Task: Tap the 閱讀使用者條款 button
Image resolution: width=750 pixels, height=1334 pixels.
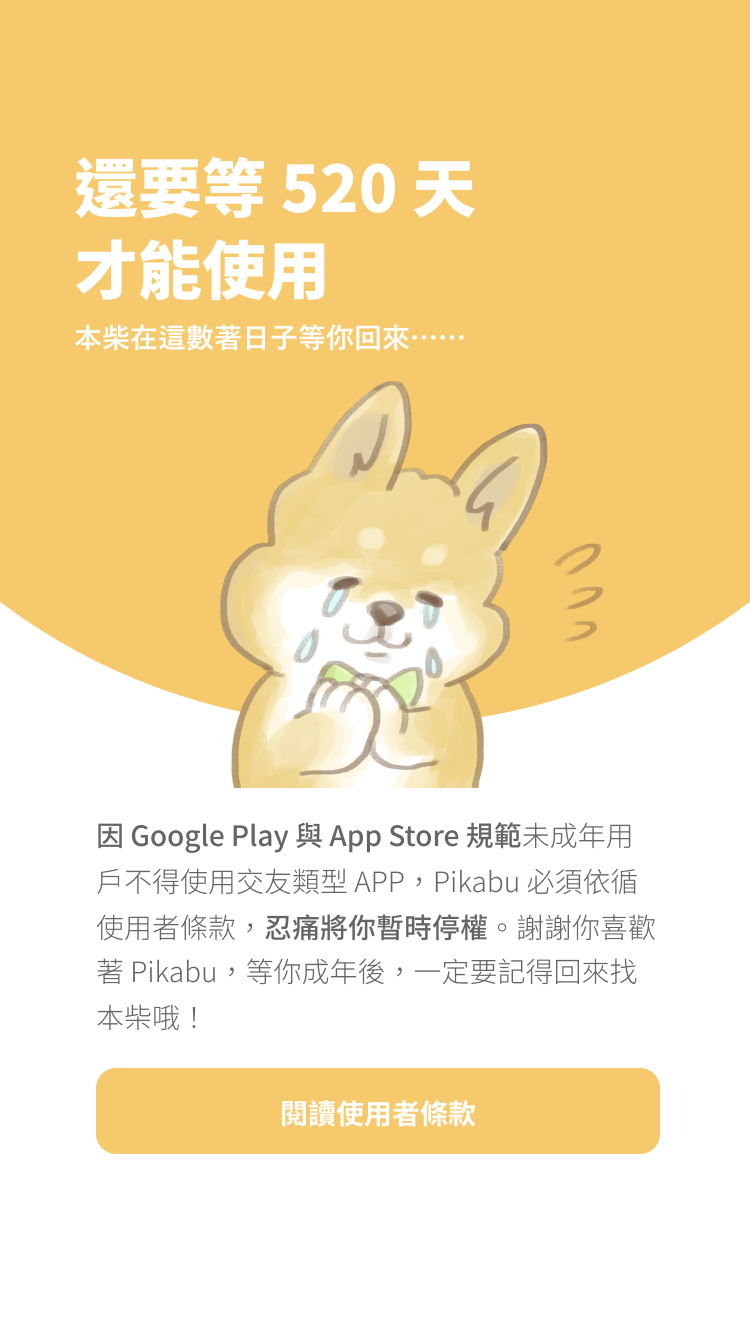Action: (x=378, y=1112)
